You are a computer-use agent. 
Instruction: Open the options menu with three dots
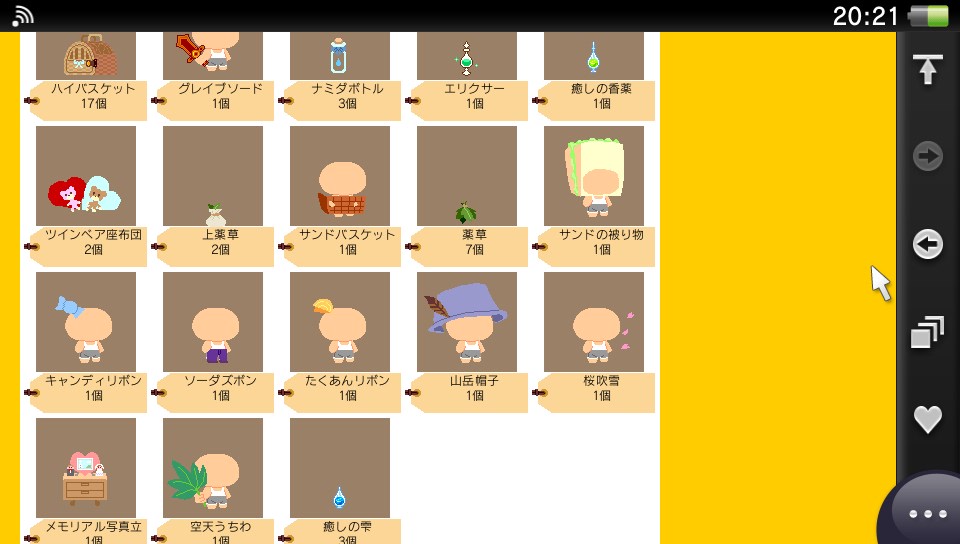coord(928,514)
